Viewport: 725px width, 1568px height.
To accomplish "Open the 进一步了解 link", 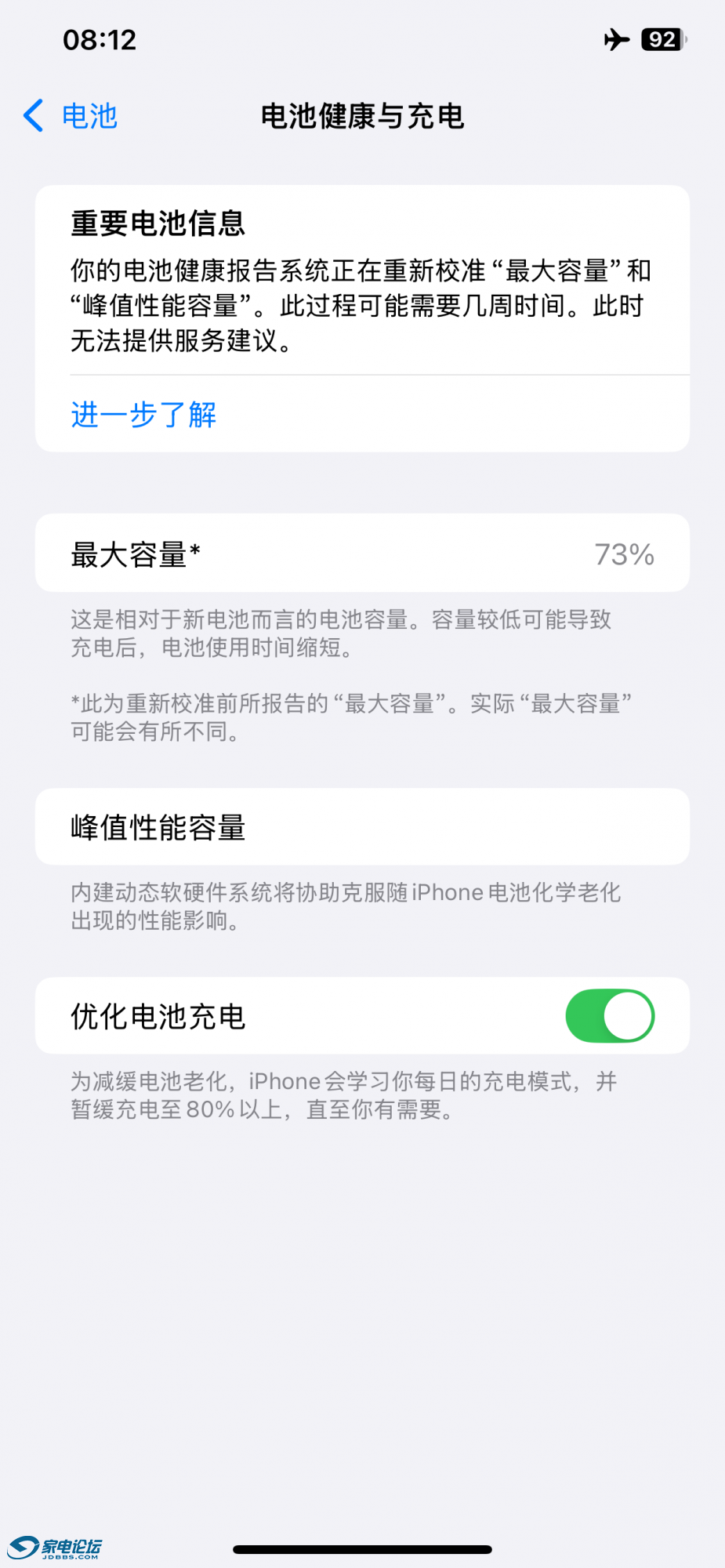I will (x=143, y=414).
